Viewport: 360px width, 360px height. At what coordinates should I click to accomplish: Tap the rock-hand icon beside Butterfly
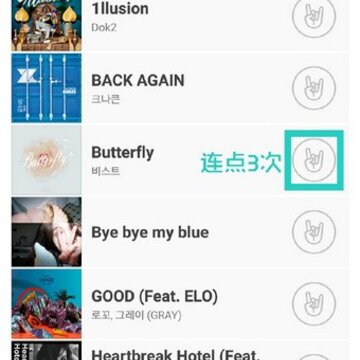(314, 160)
